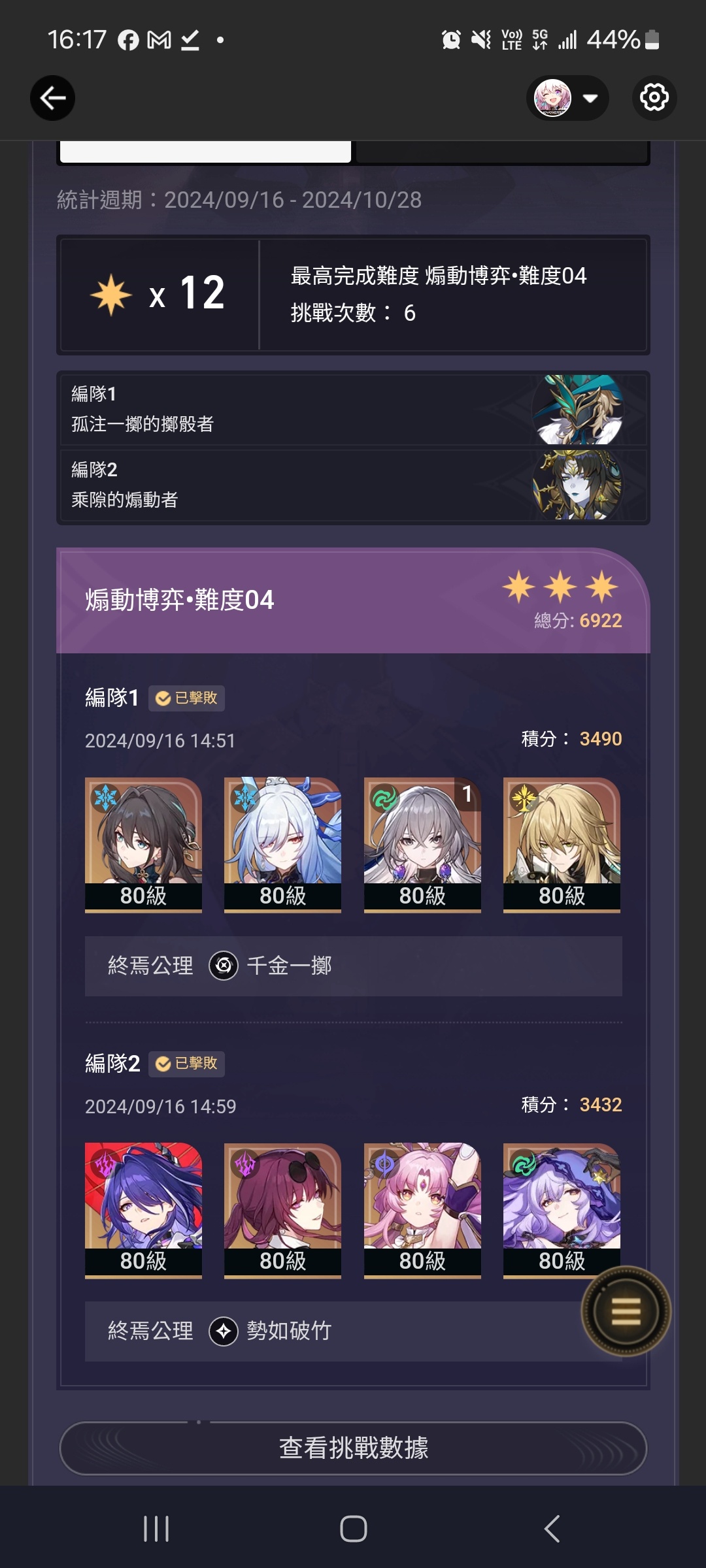View the sunglasses-wearing character in 編隊2
The width and height of the screenshot is (706, 1568).
coord(282,1209)
